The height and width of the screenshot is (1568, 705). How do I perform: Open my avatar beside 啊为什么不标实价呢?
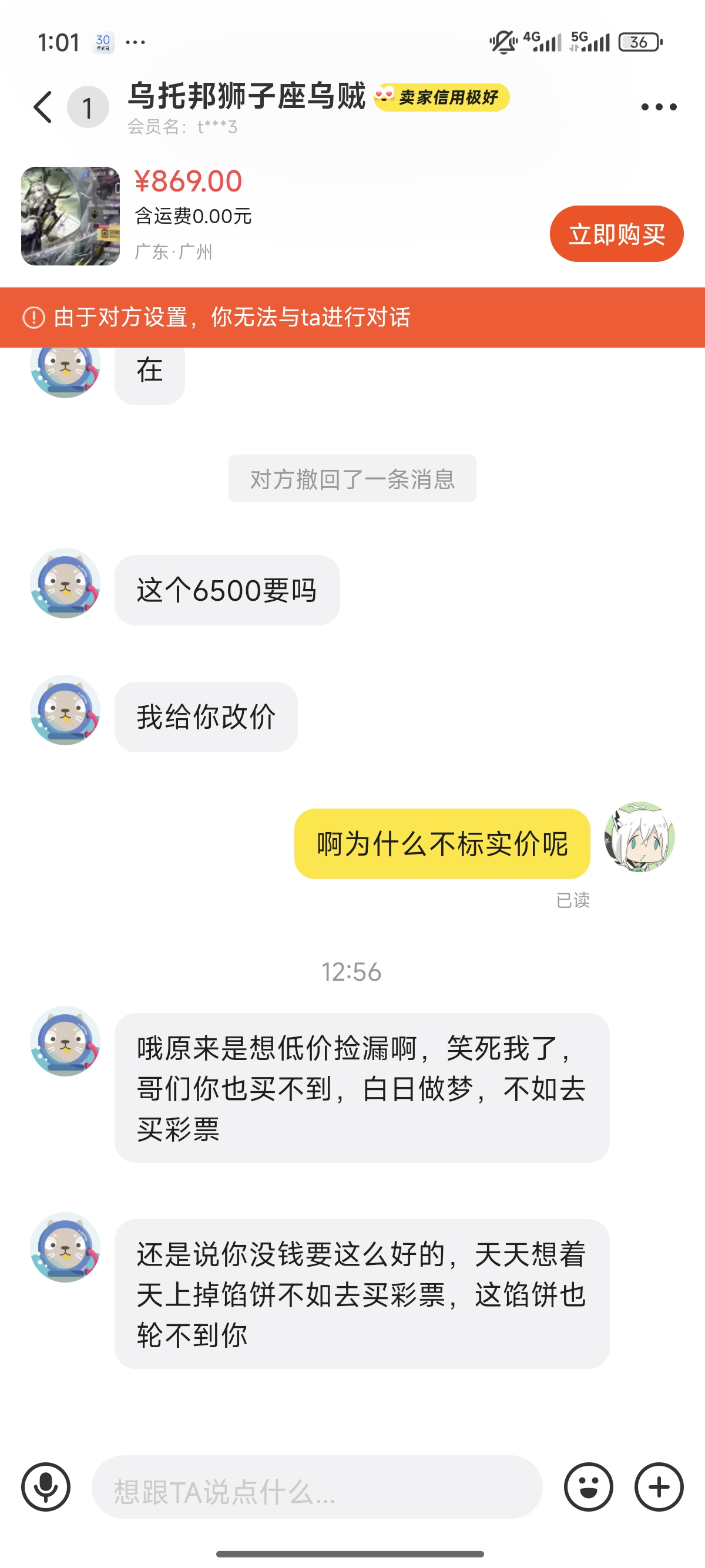639,836
